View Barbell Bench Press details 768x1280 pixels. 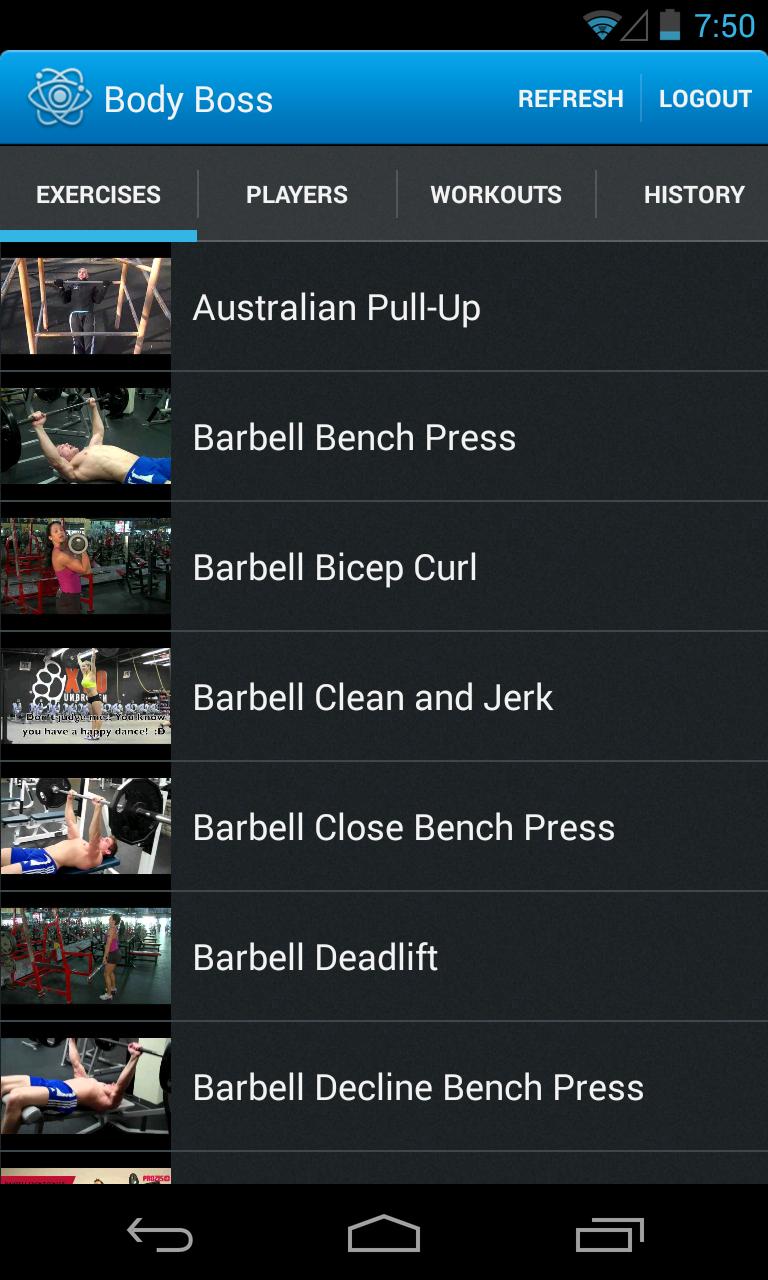point(384,437)
